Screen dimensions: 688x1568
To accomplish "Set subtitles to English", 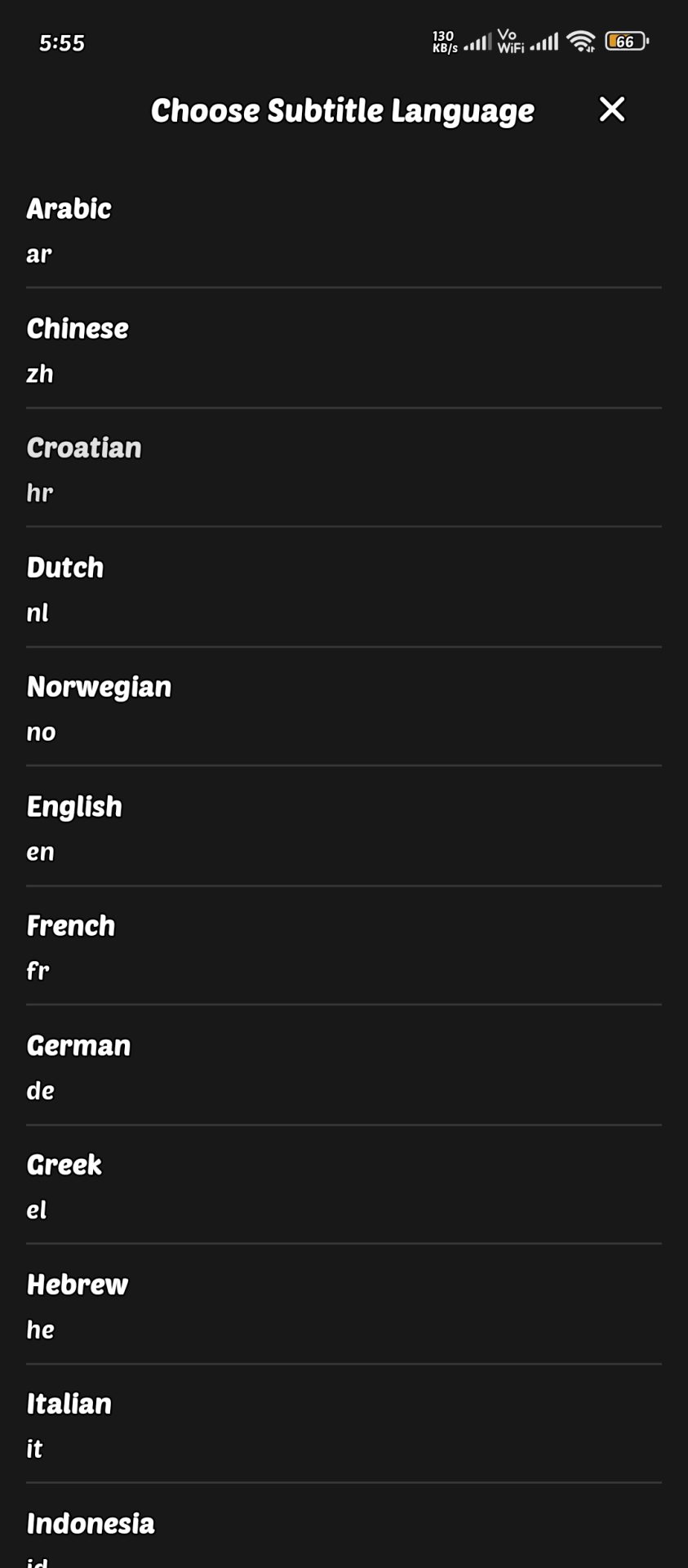I will (343, 827).
